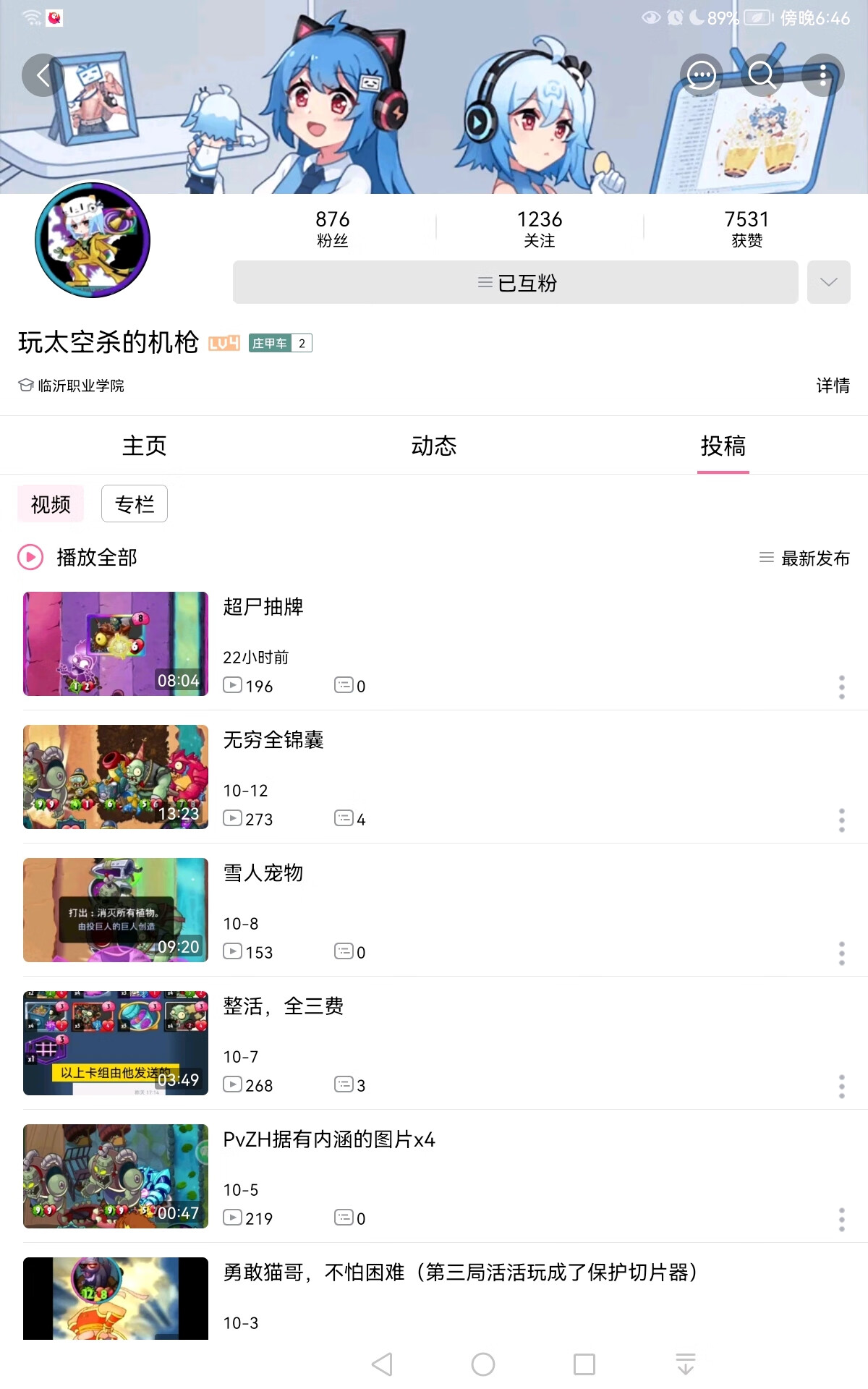The height and width of the screenshot is (1389, 868).
Task: Open the search icon in header
Action: click(x=762, y=75)
